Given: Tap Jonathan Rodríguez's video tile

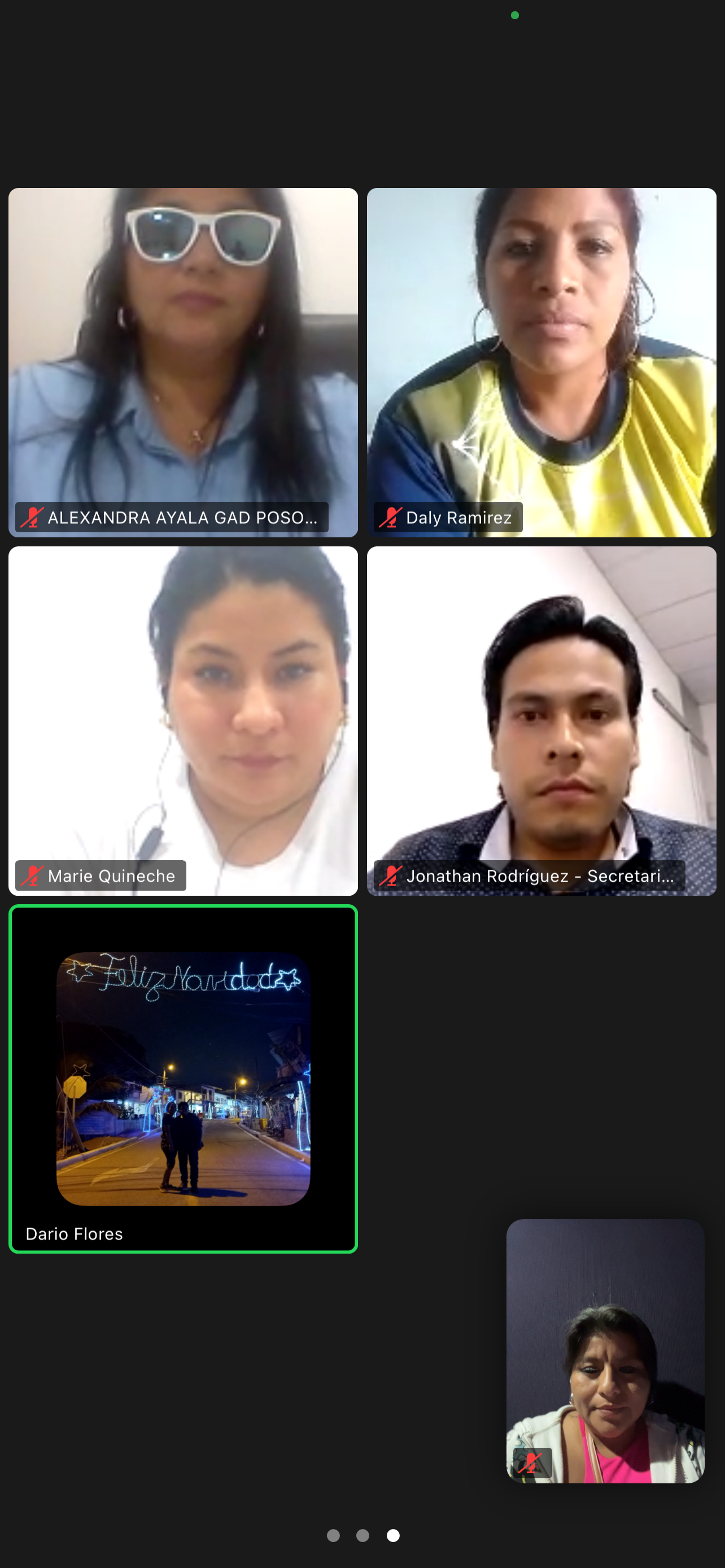Looking at the screenshot, I should coord(541,720).
